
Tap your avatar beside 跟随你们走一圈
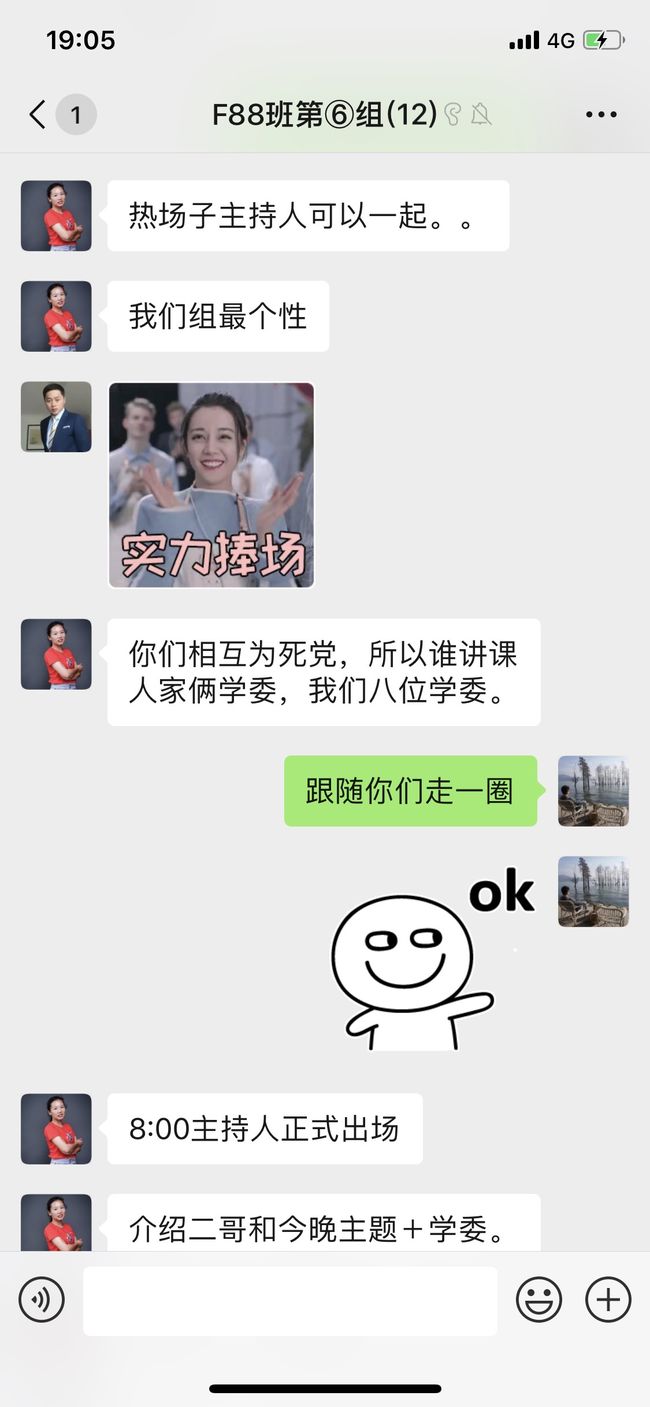(x=593, y=791)
